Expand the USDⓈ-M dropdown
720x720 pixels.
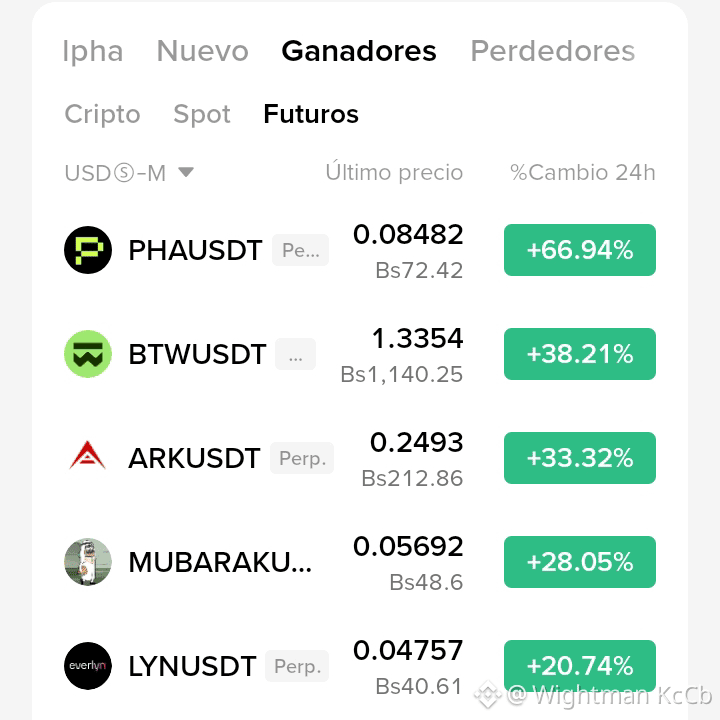(129, 173)
